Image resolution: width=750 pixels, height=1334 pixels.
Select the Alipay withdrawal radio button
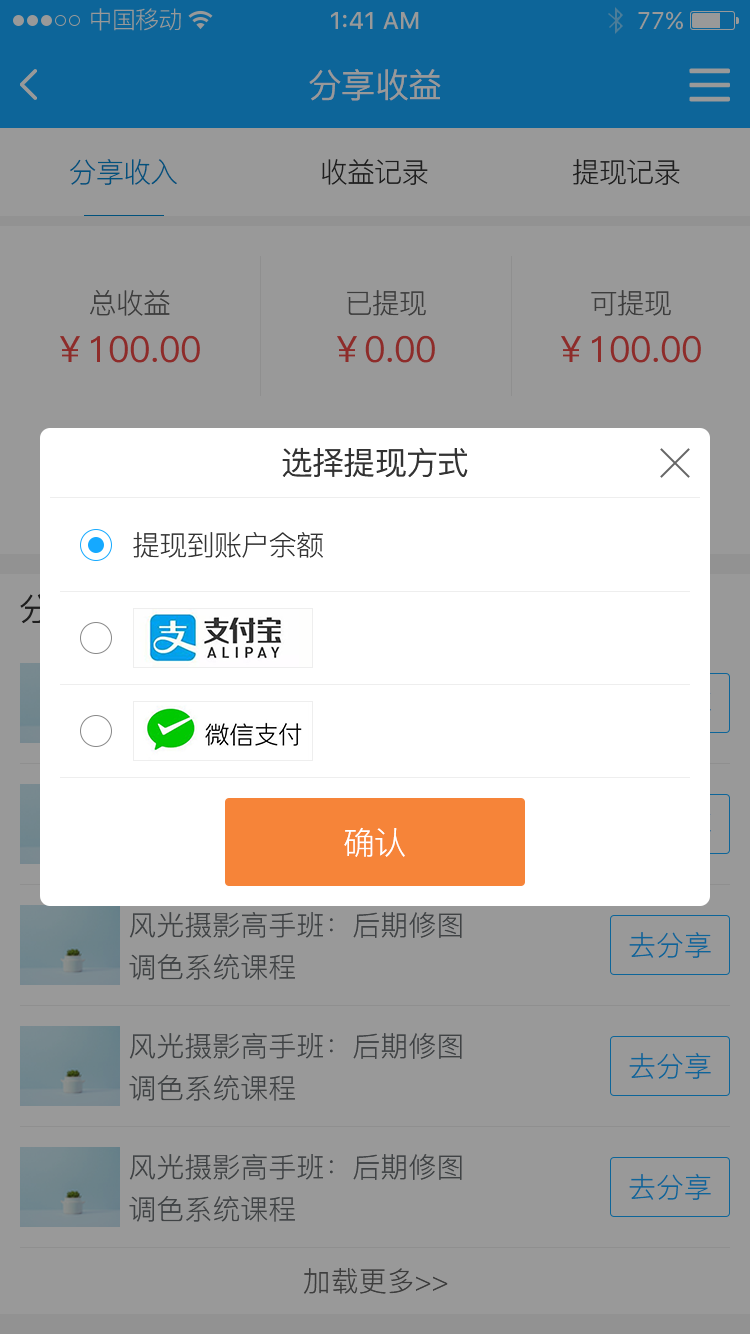pyautogui.click(x=96, y=638)
